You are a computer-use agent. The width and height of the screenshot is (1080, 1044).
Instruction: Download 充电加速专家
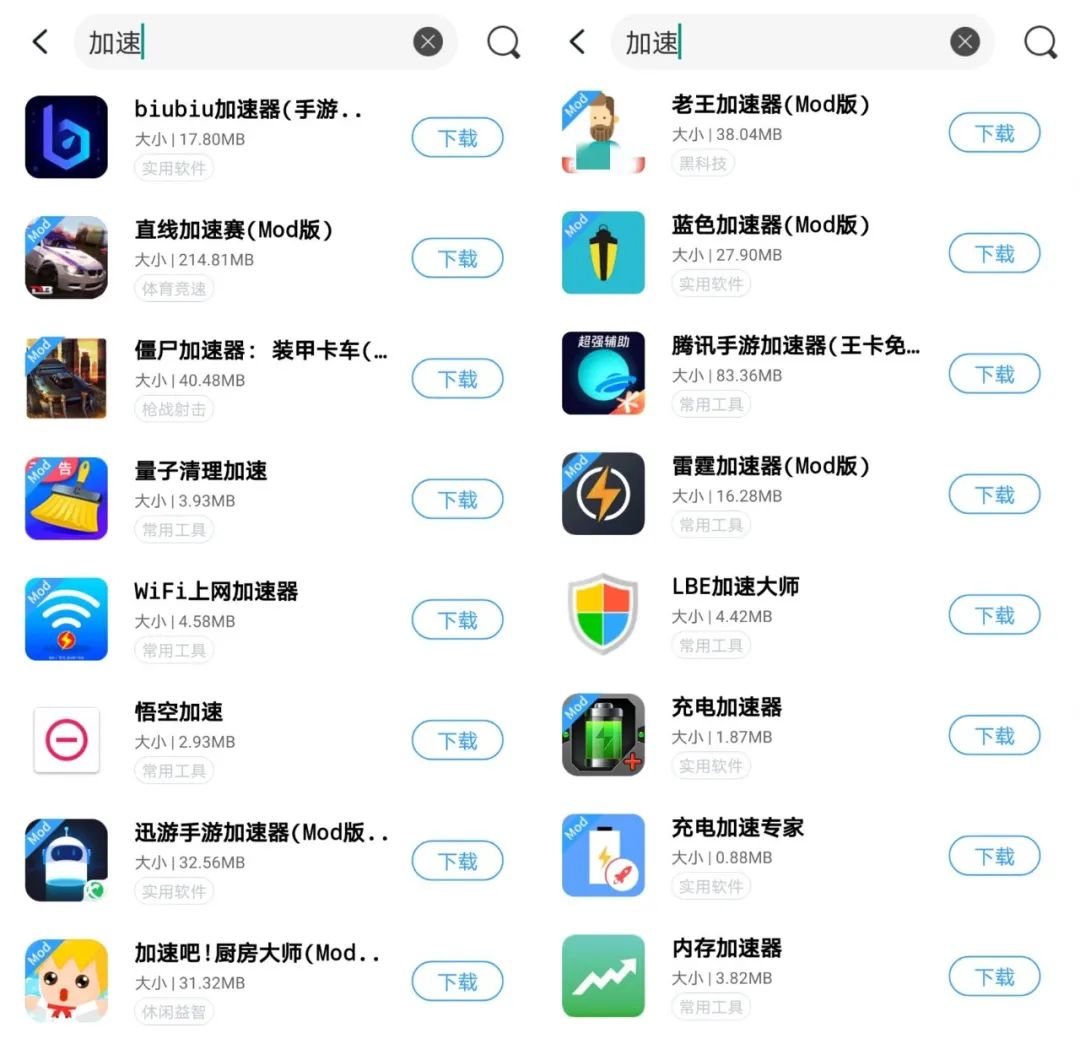click(994, 856)
